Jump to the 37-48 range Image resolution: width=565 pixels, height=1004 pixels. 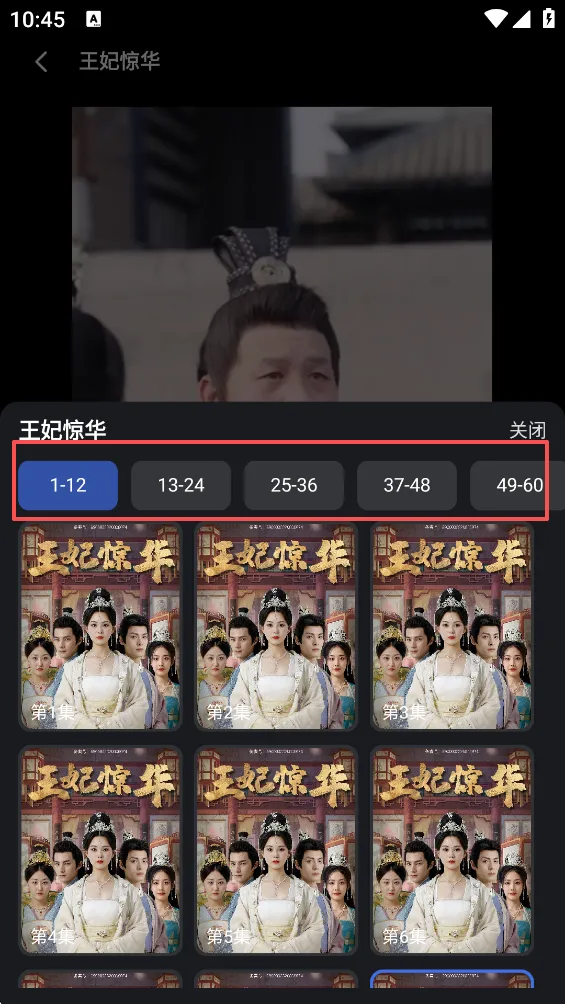pos(407,485)
